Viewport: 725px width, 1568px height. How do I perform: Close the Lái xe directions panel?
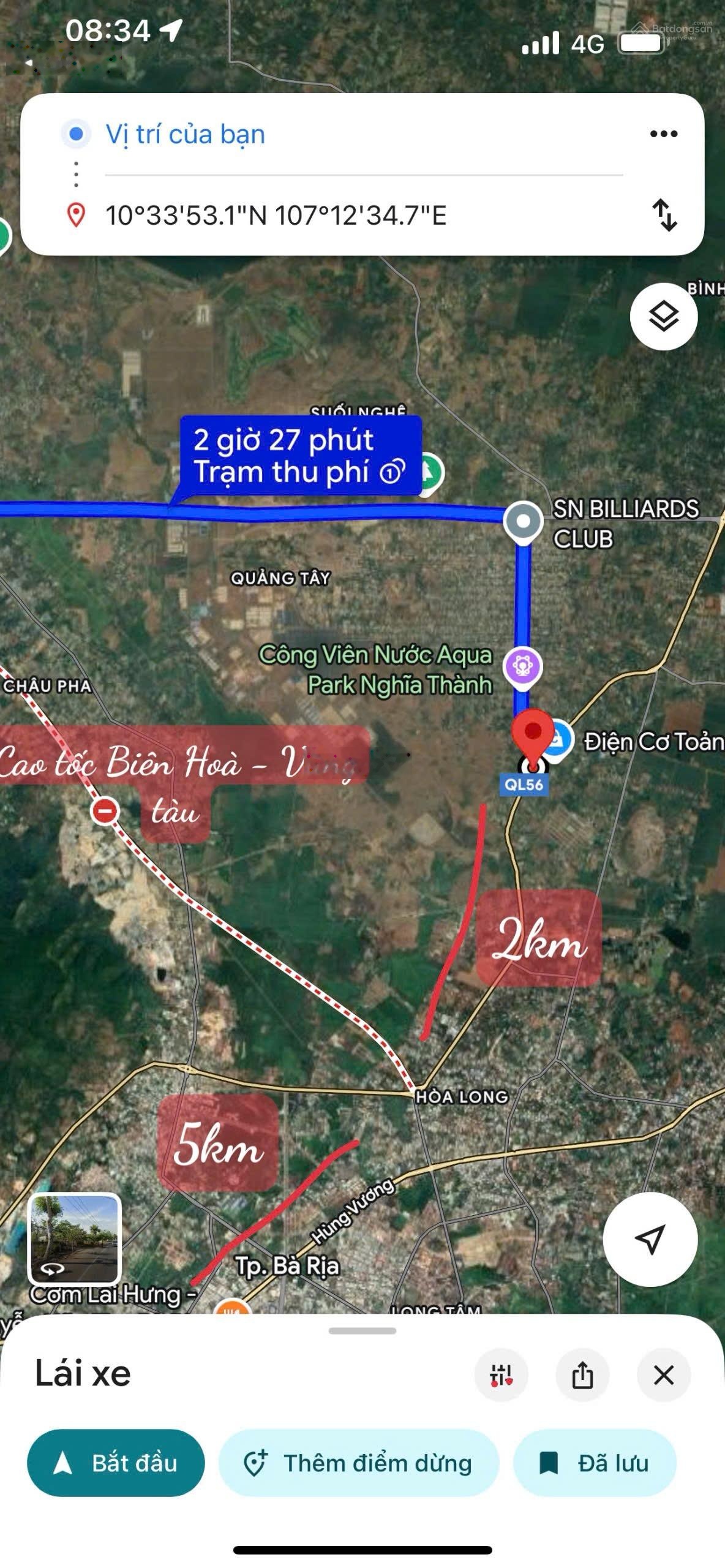(x=664, y=1375)
